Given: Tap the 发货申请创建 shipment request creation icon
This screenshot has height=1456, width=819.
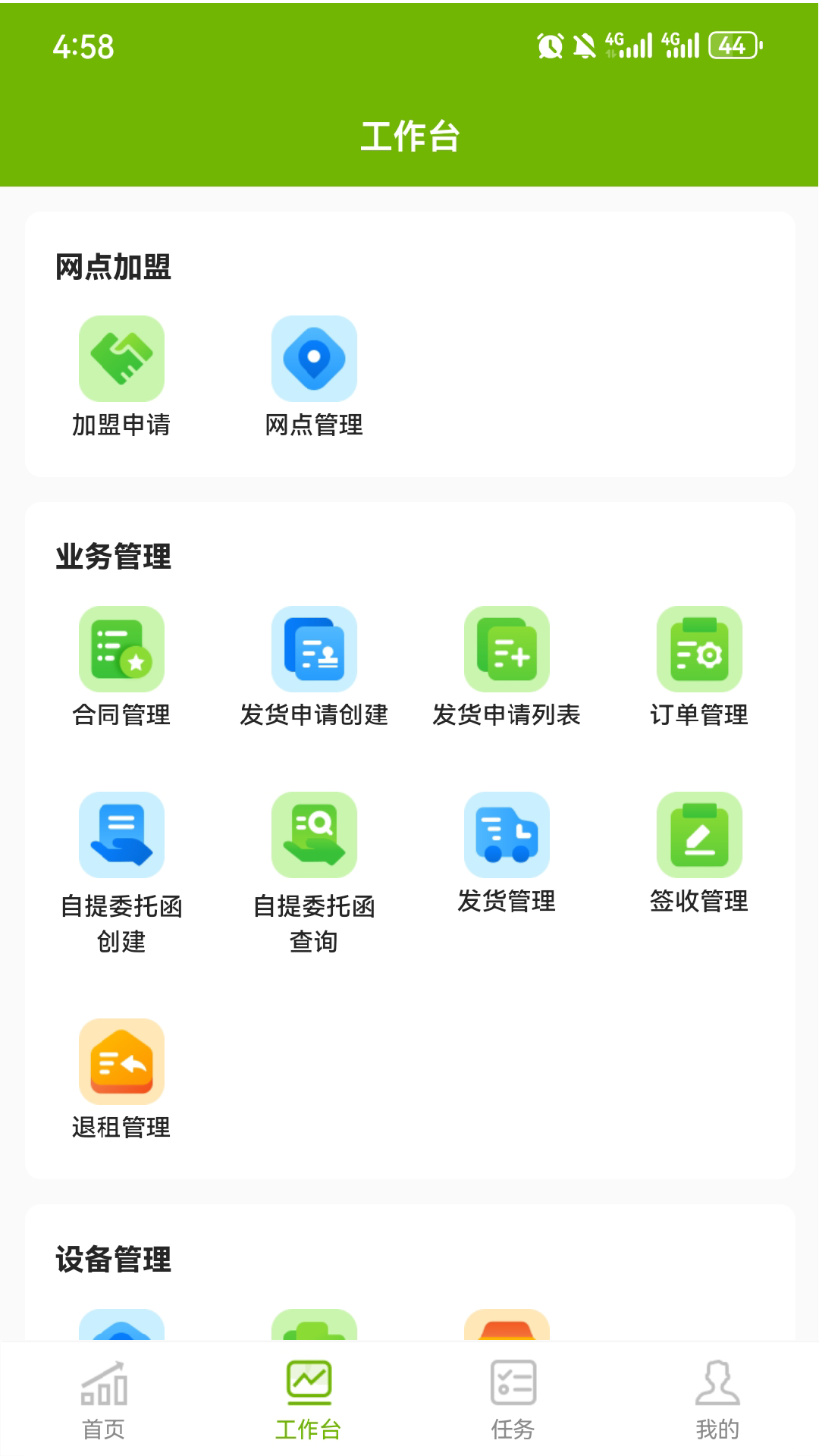Looking at the screenshot, I should [314, 650].
